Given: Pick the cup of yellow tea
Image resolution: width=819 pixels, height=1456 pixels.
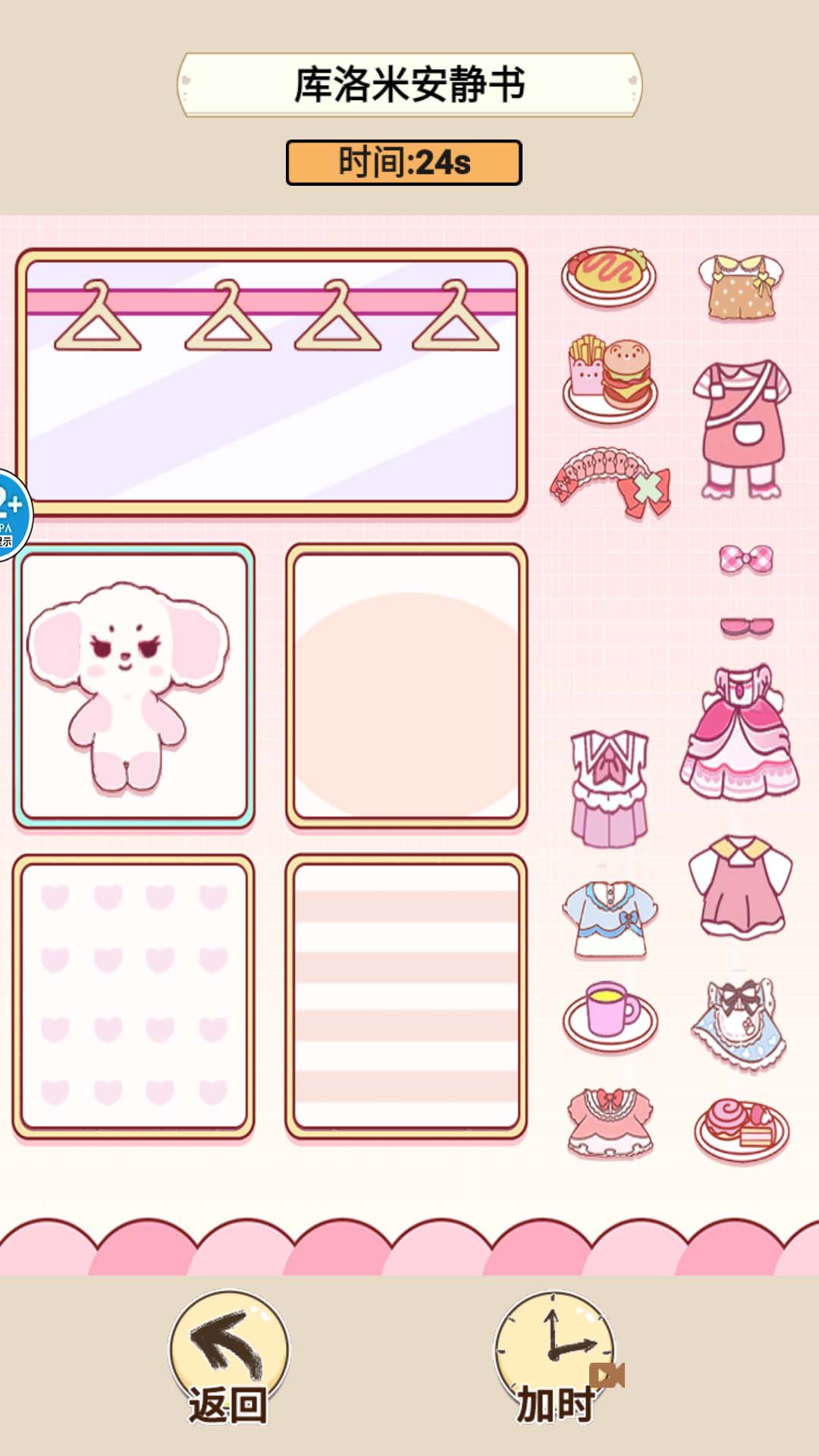Looking at the screenshot, I should click(610, 1016).
